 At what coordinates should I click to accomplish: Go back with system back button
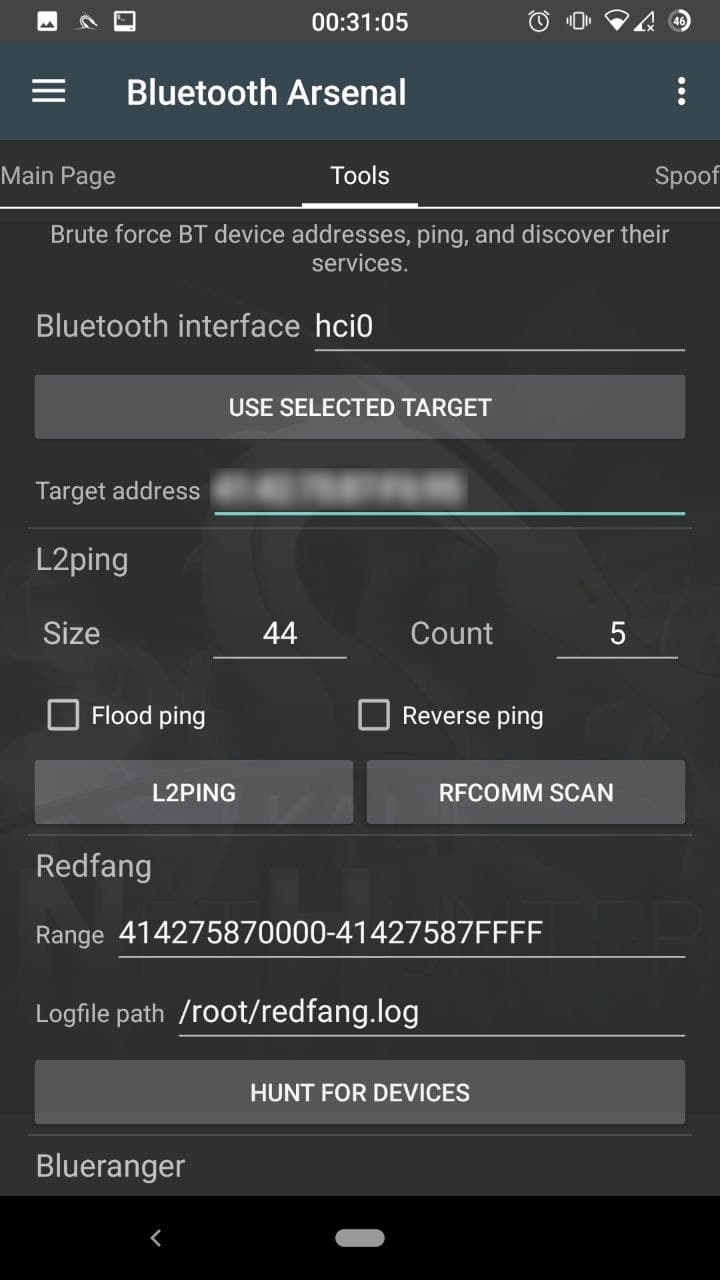[x=155, y=1238]
